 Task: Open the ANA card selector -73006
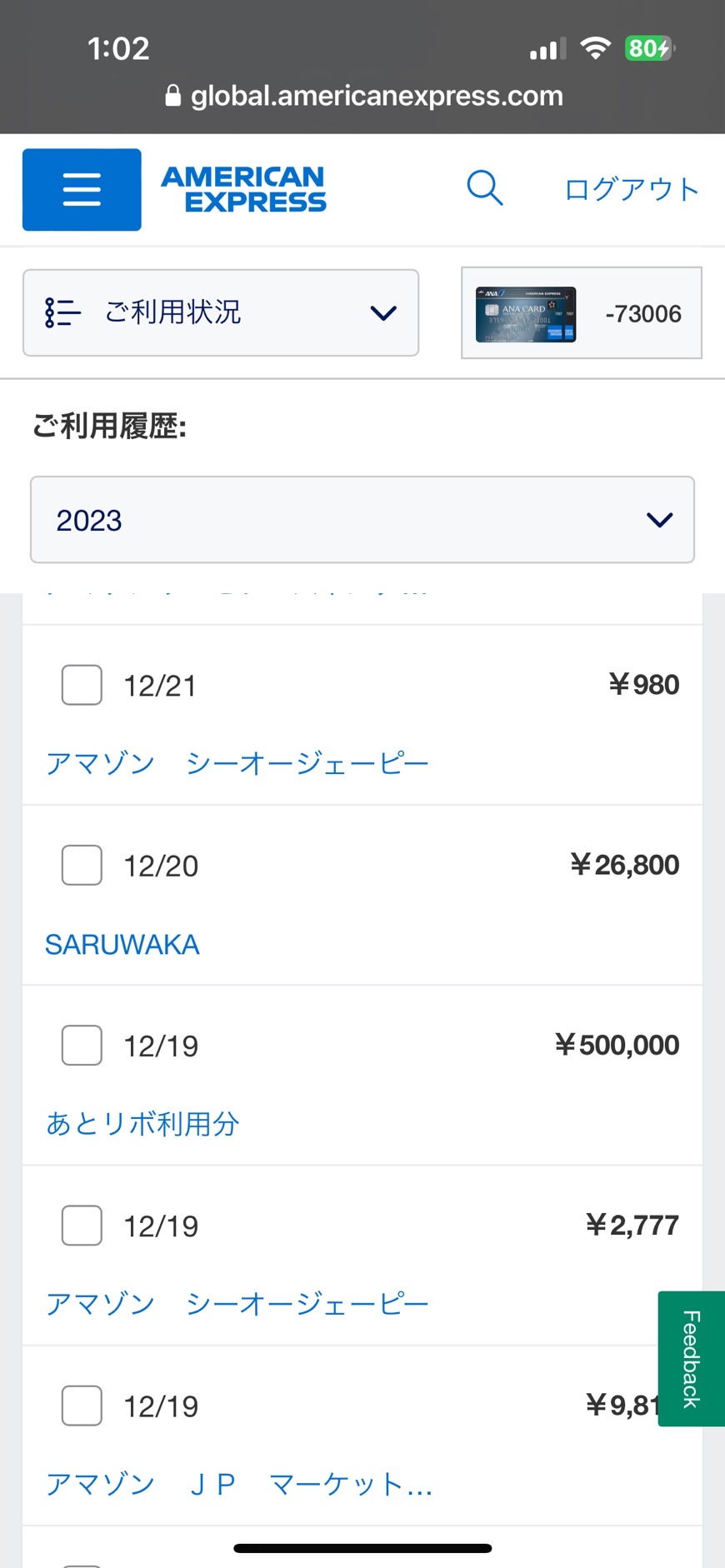pos(582,313)
